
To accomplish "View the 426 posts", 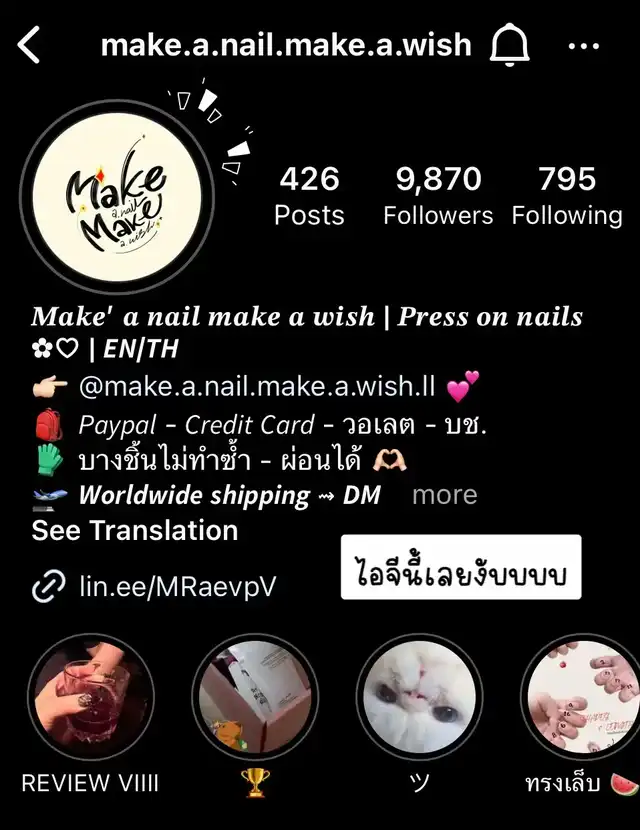I will (x=309, y=196).
